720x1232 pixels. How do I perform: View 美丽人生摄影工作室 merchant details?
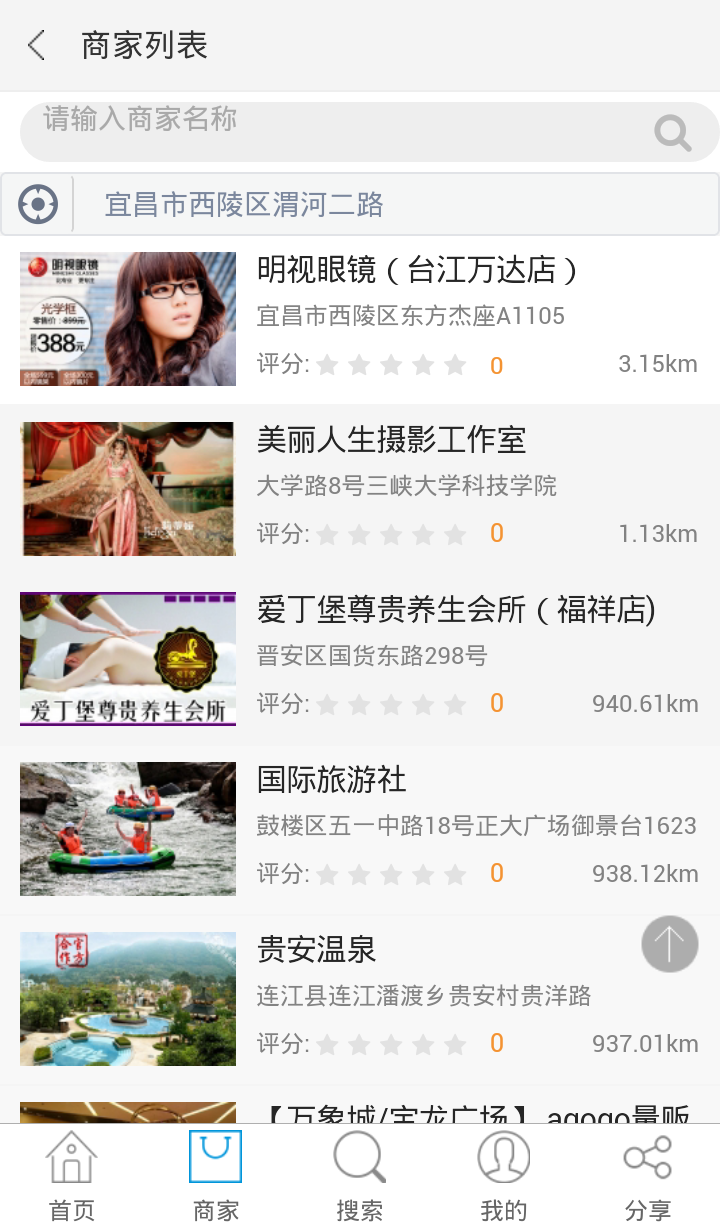pyautogui.click(x=391, y=440)
